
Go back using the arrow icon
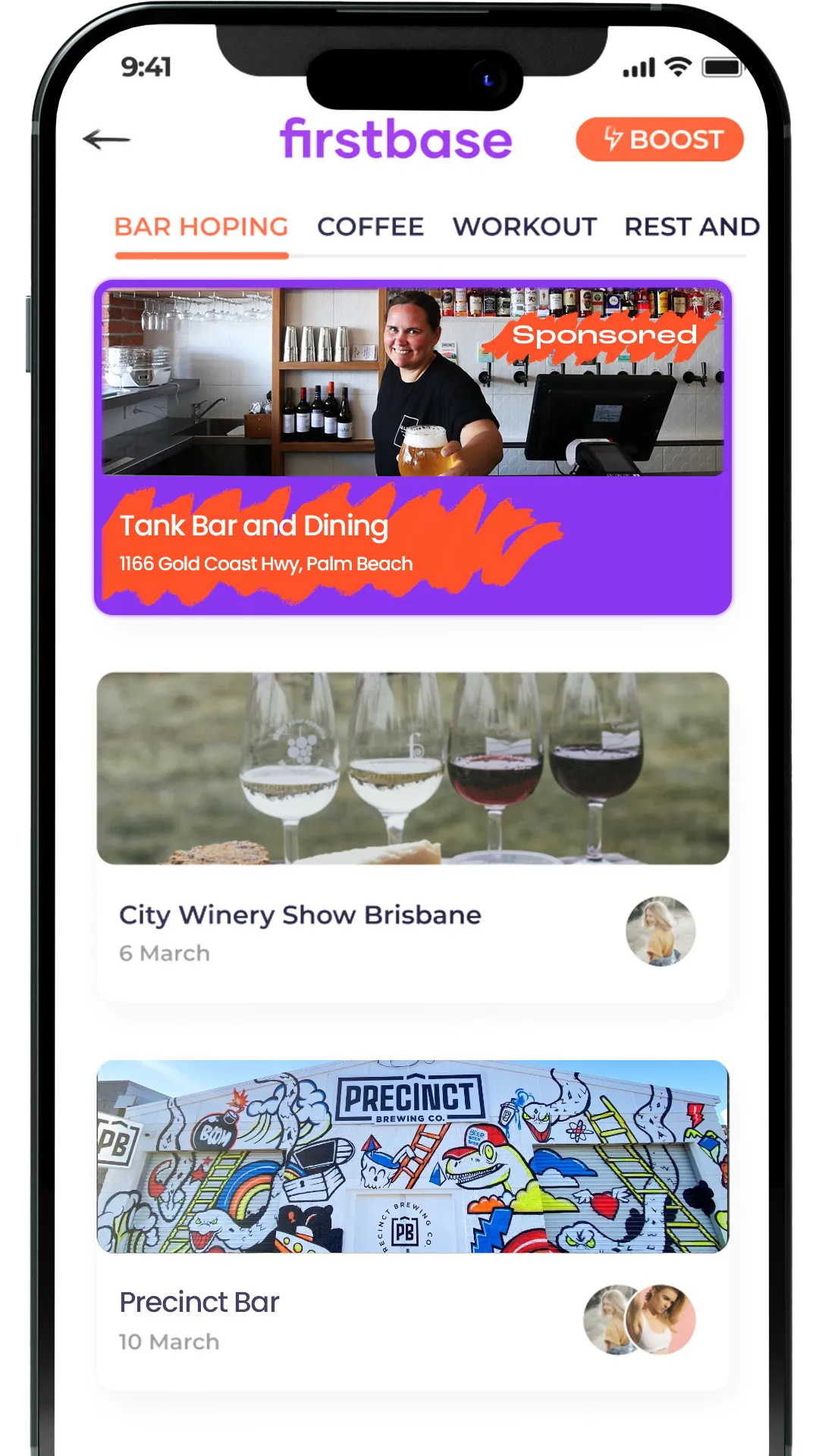click(106, 140)
